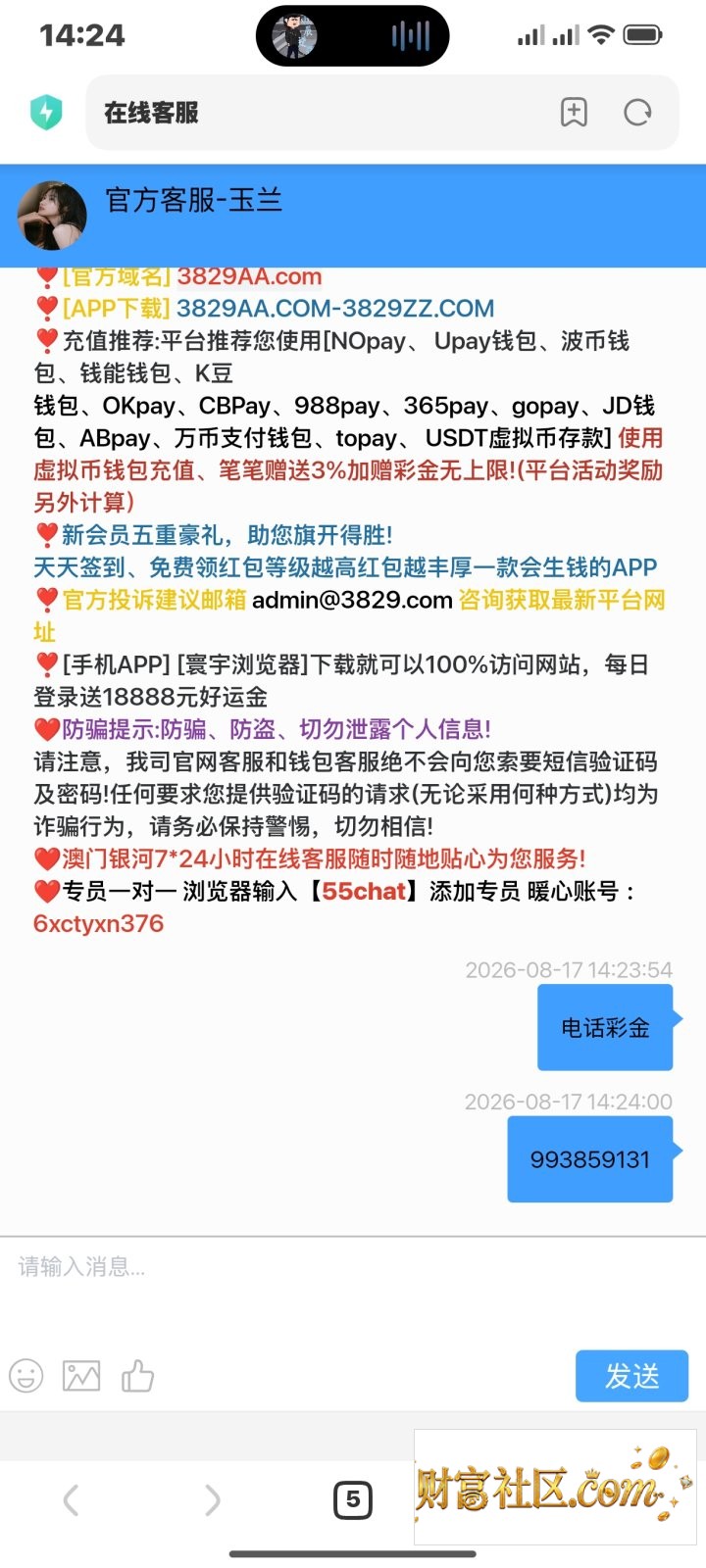Go back to the previous page
Image resolution: width=706 pixels, height=1568 pixels.
pos(71,1499)
